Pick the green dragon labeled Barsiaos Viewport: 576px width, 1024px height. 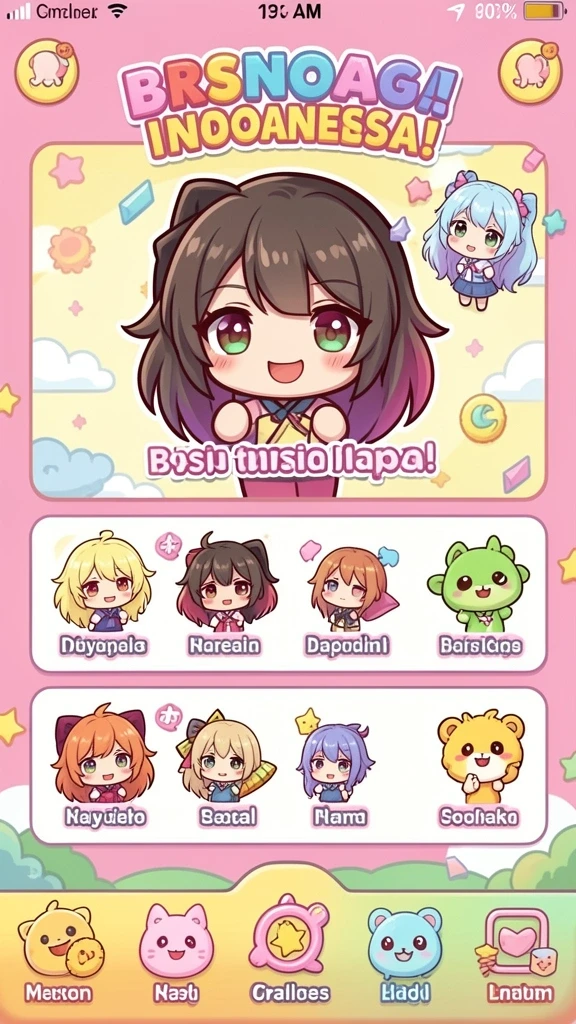point(479,594)
